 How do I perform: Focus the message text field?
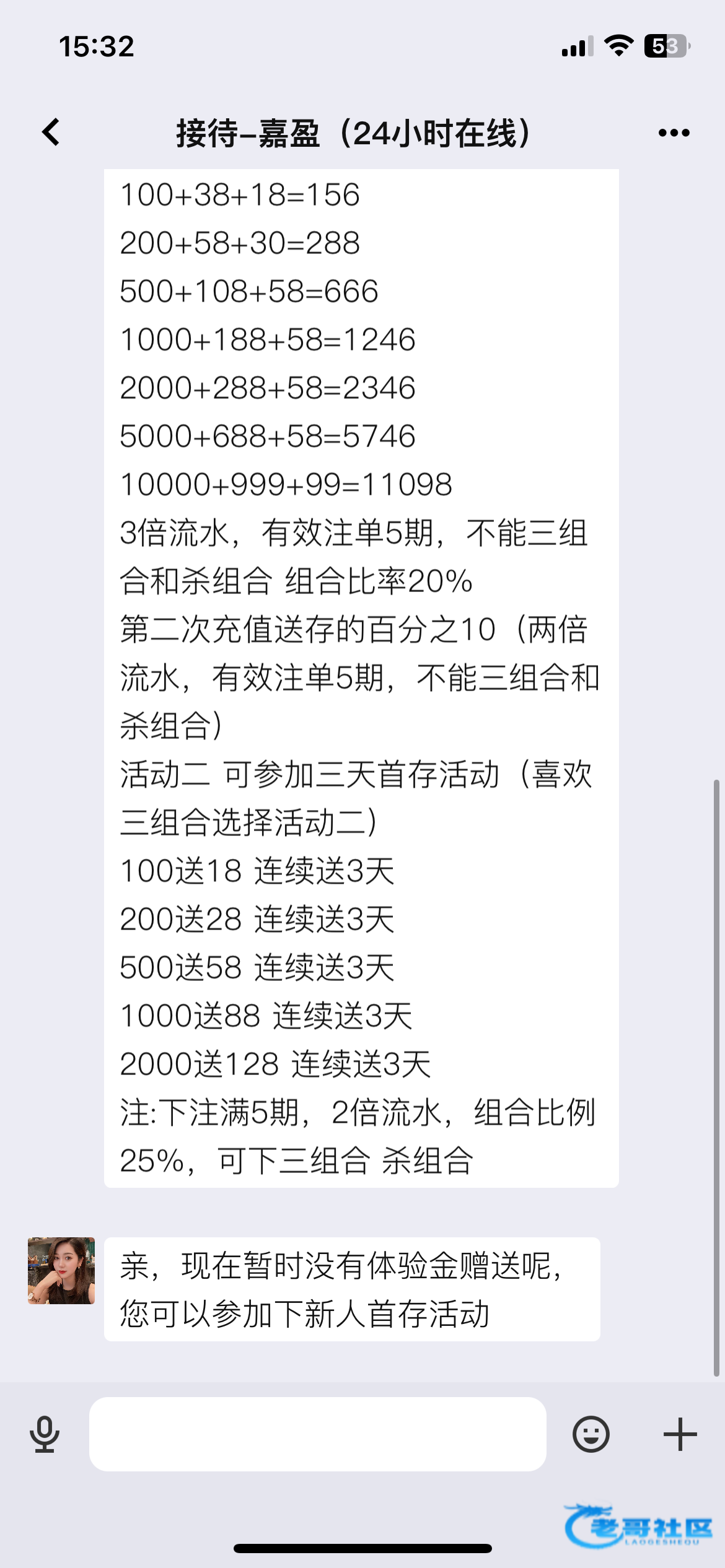click(317, 1434)
